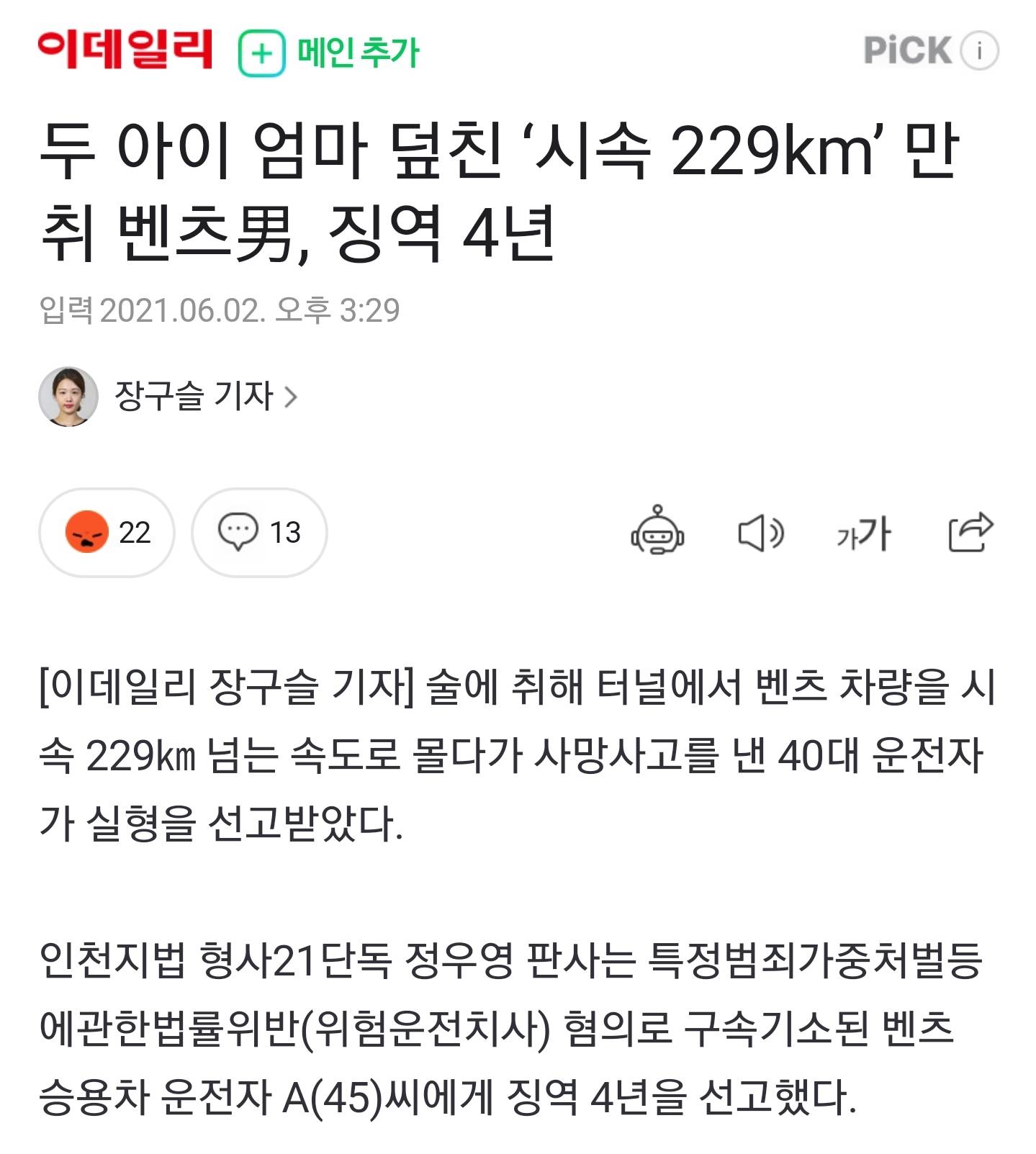Open reporter 장구슬 기자's profile
The image size is (1036, 1154).
pyautogui.click(x=204, y=396)
